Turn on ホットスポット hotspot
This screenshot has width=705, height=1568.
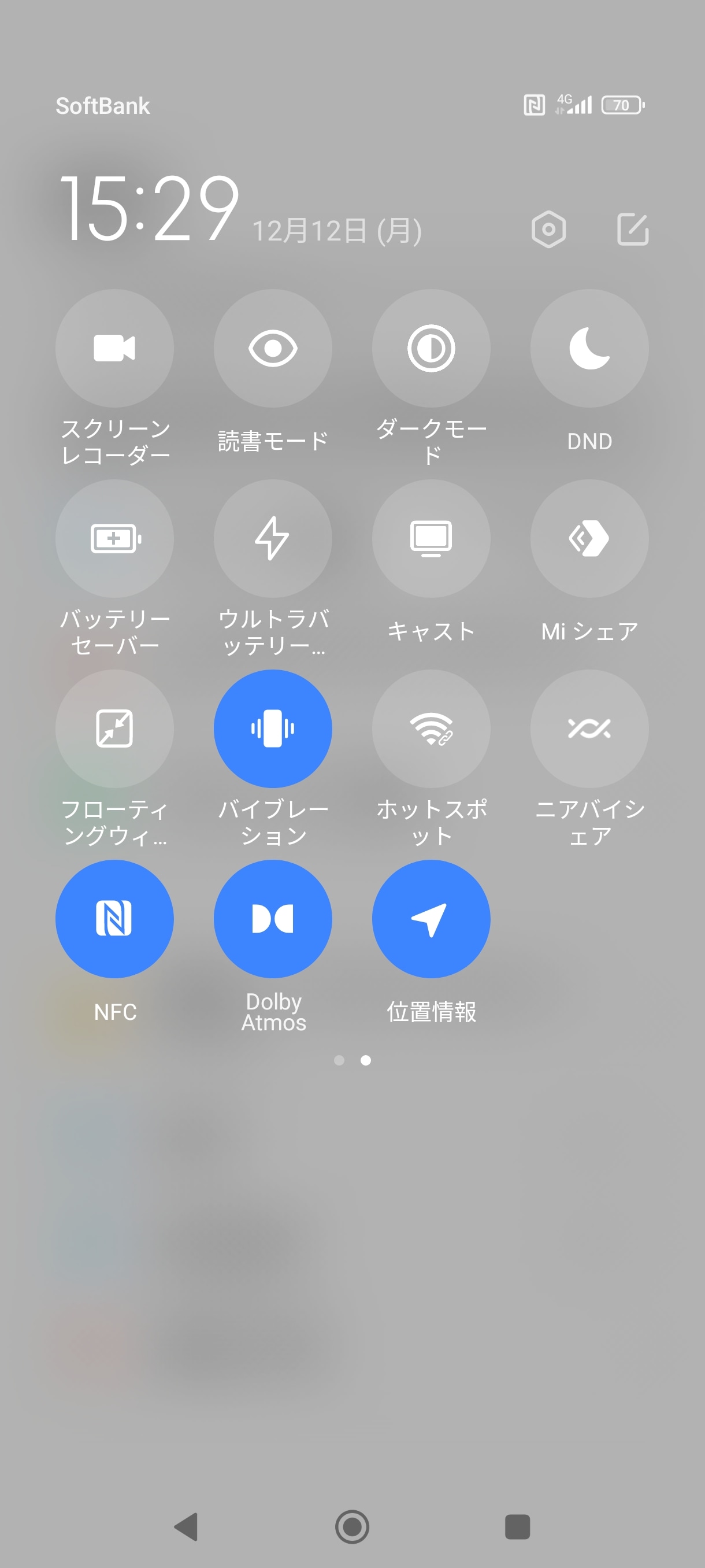pyautogui.click(x=431, y=728)
